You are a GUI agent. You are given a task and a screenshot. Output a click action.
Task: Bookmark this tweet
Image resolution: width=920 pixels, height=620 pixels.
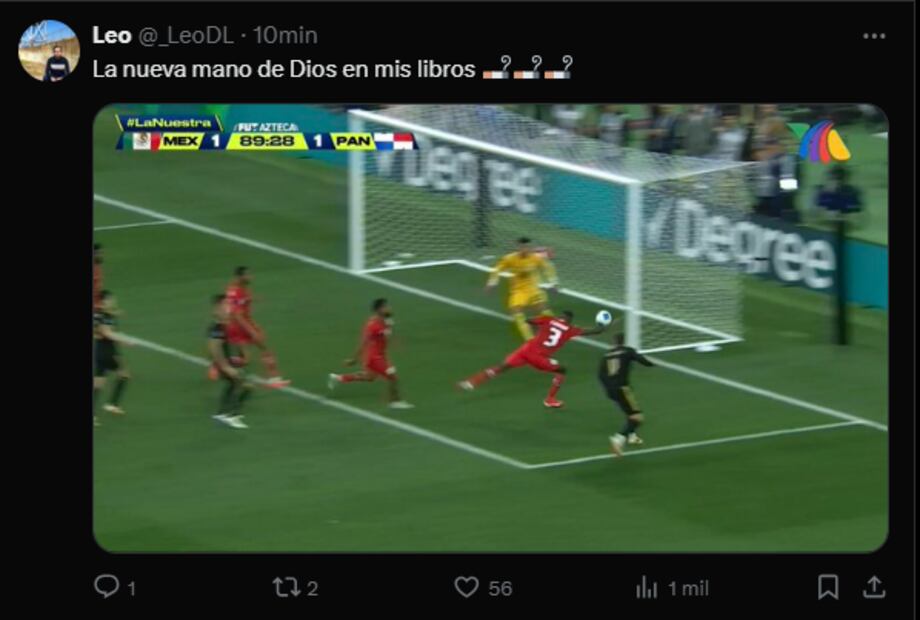(828, 587)
